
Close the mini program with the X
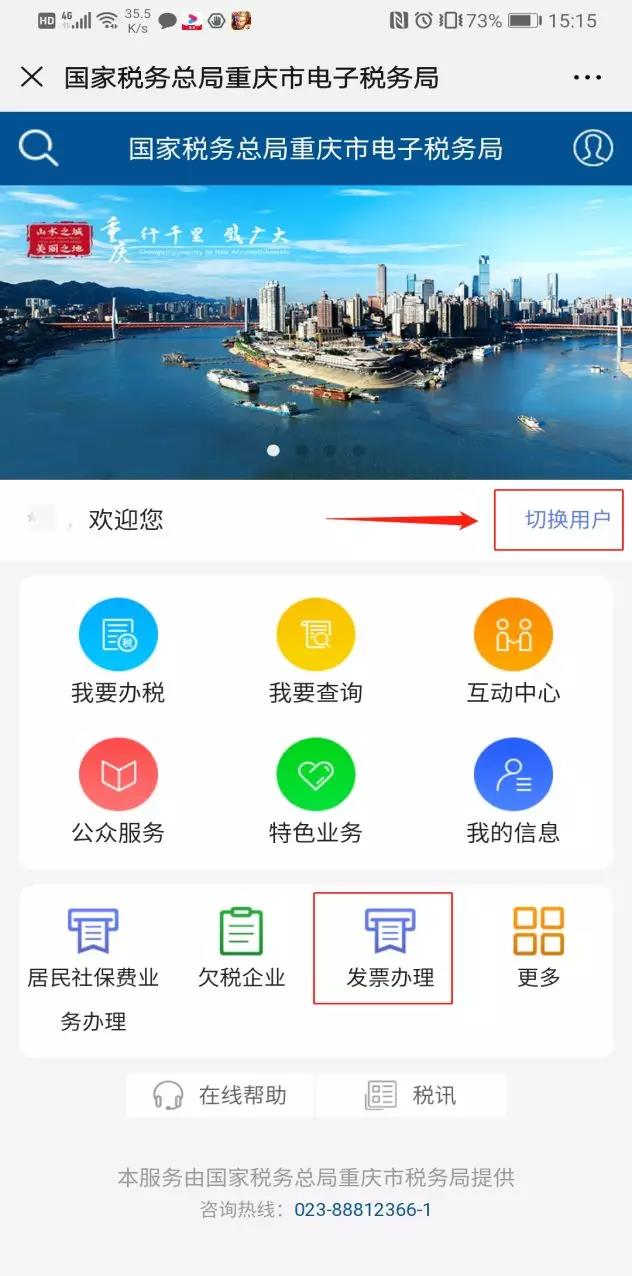pyautogui.click(x=32, y=77)
